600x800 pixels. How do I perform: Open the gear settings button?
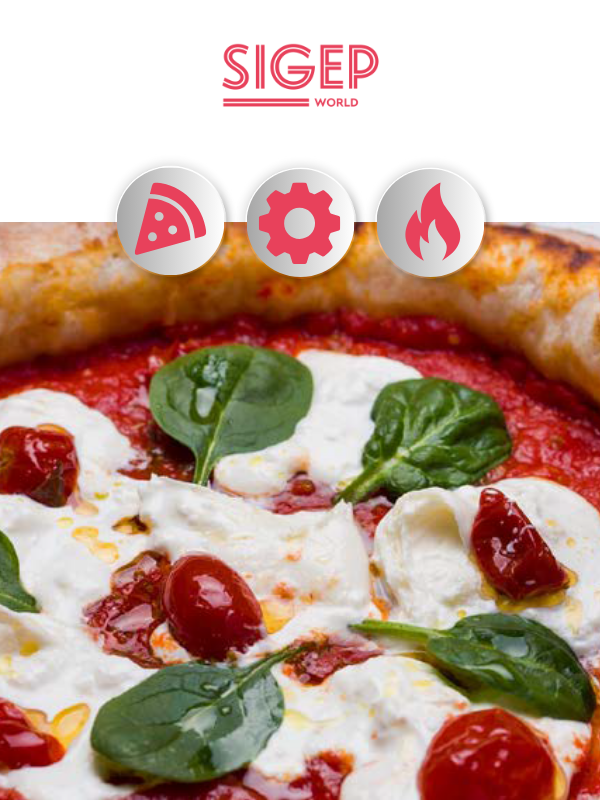pos(300,222)
